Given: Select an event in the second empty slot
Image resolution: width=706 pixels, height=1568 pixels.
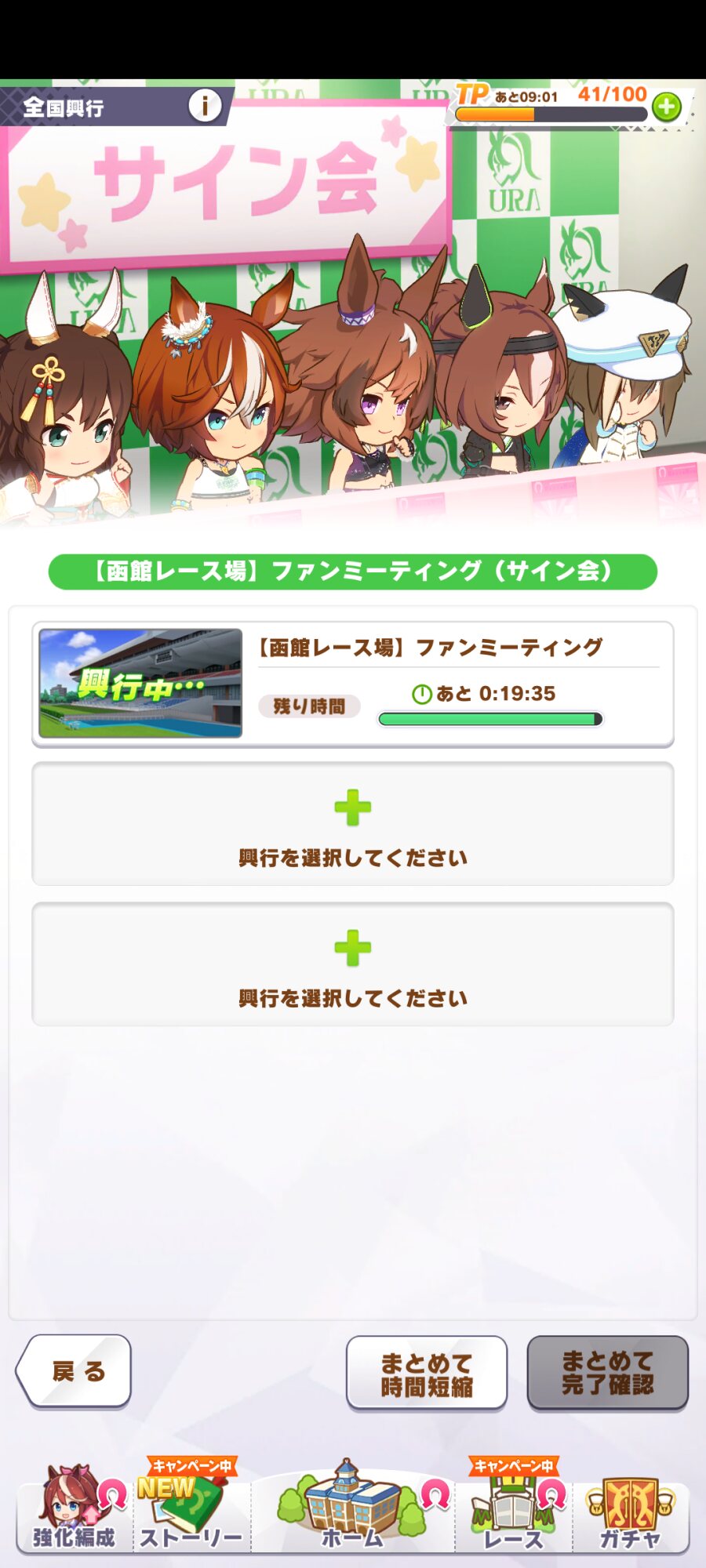Looking at the screenshot, I should pyautogui.click(x=353, y=964).
